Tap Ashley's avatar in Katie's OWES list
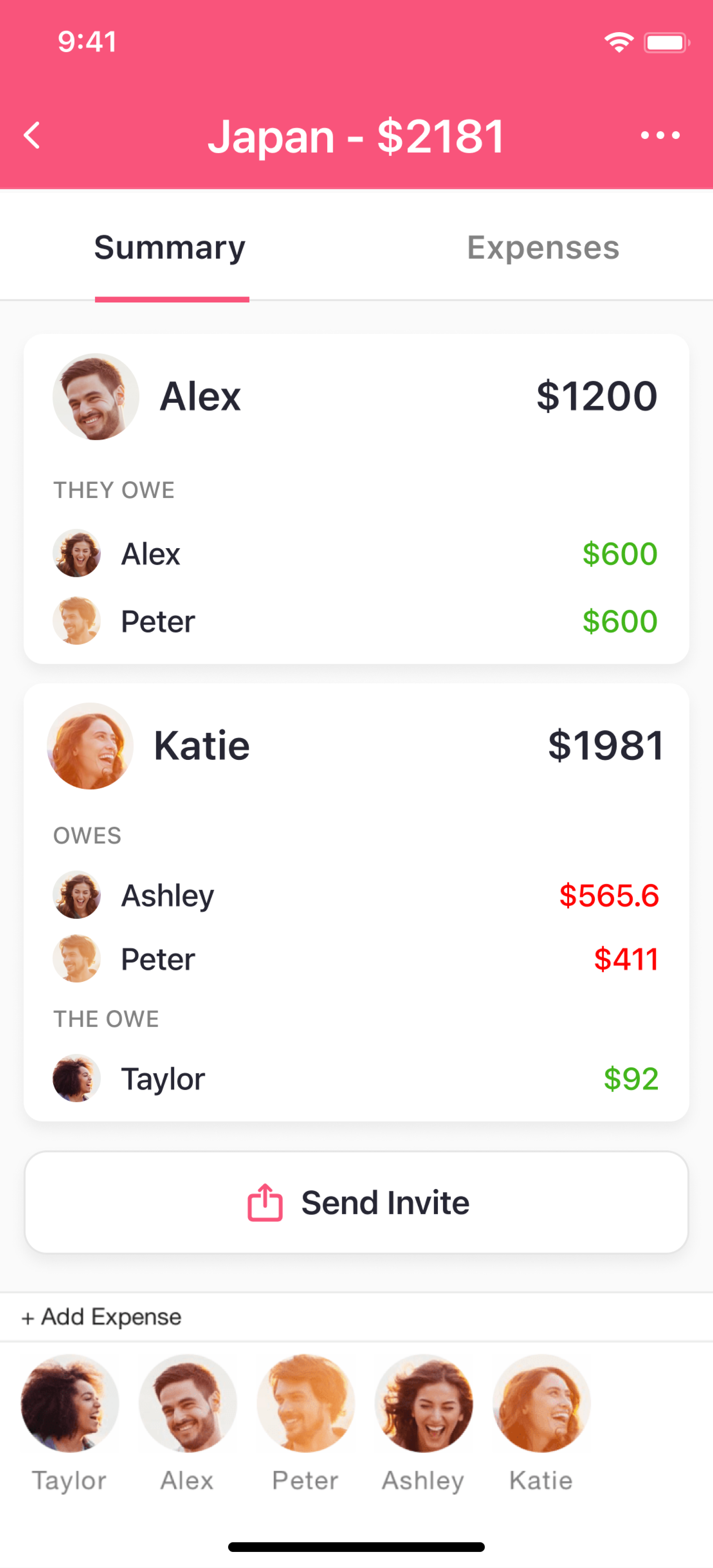This screenshot has width=713, height=1568. (x=77, y=895)
